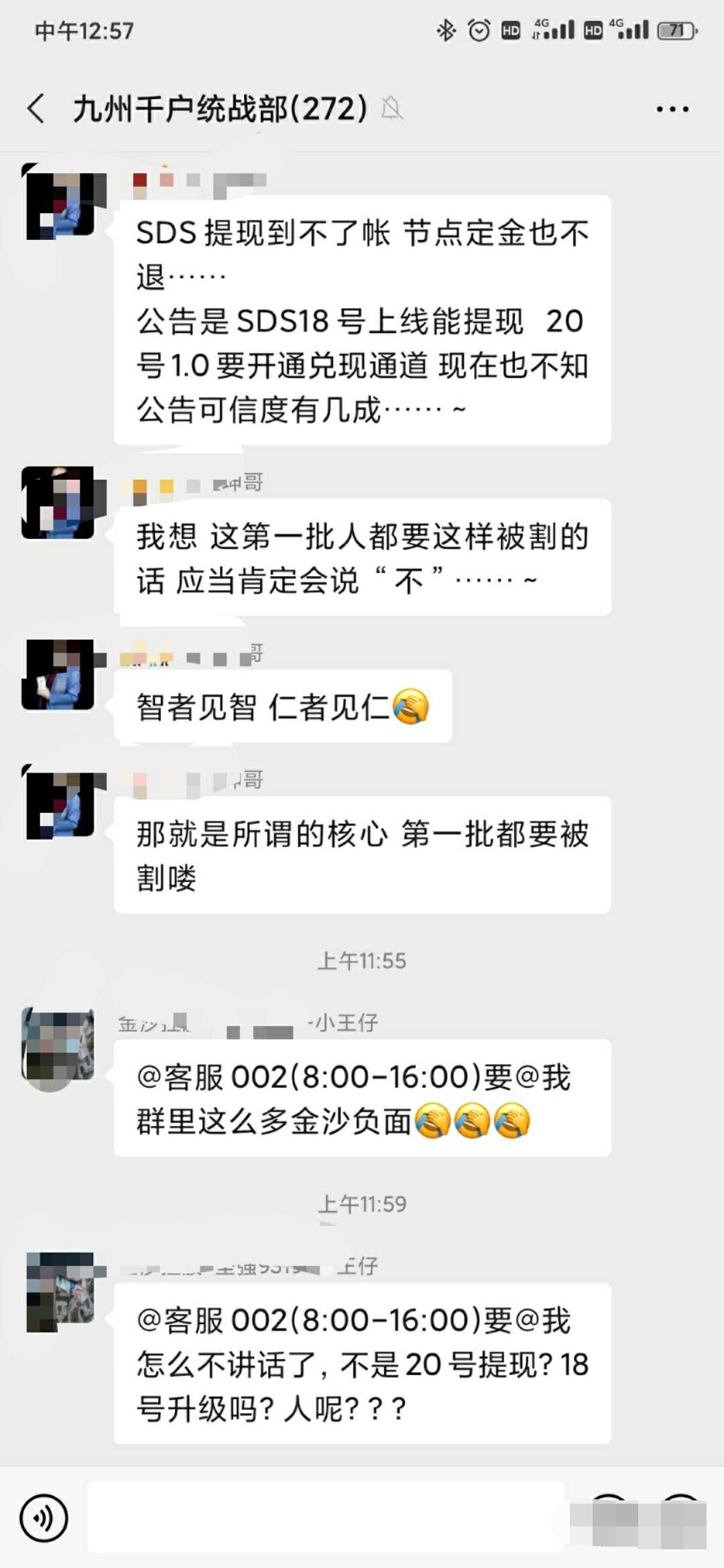Tap group title 九州千户统战部(272) to view info
Image resolution: width=724 pixels, height=1568 pixels.
pos(215,107)
